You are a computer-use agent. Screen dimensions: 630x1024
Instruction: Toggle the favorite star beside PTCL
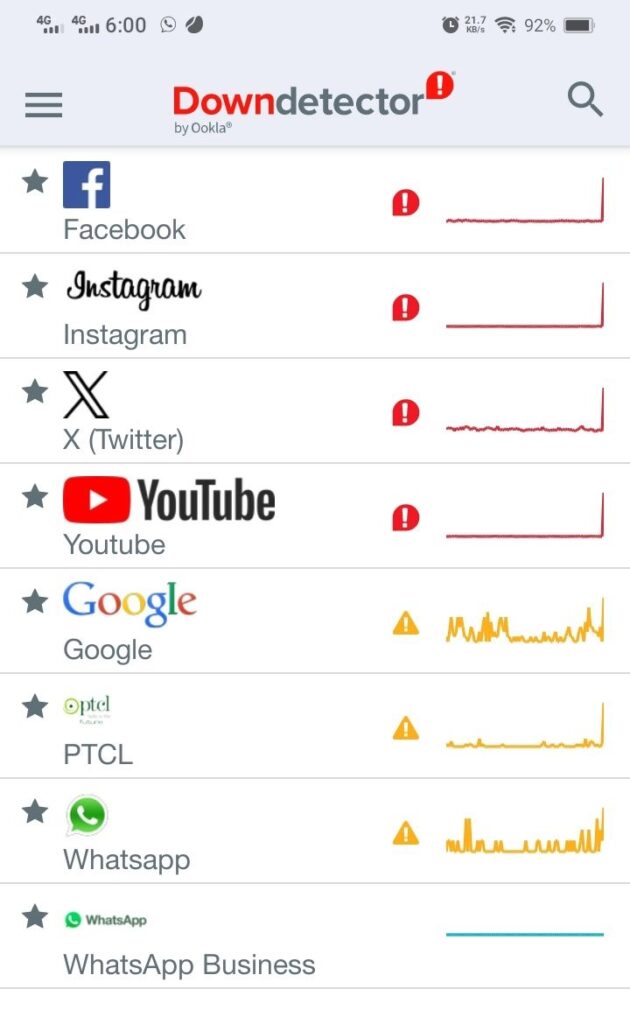pyautogui.click(x=35, y=706)
